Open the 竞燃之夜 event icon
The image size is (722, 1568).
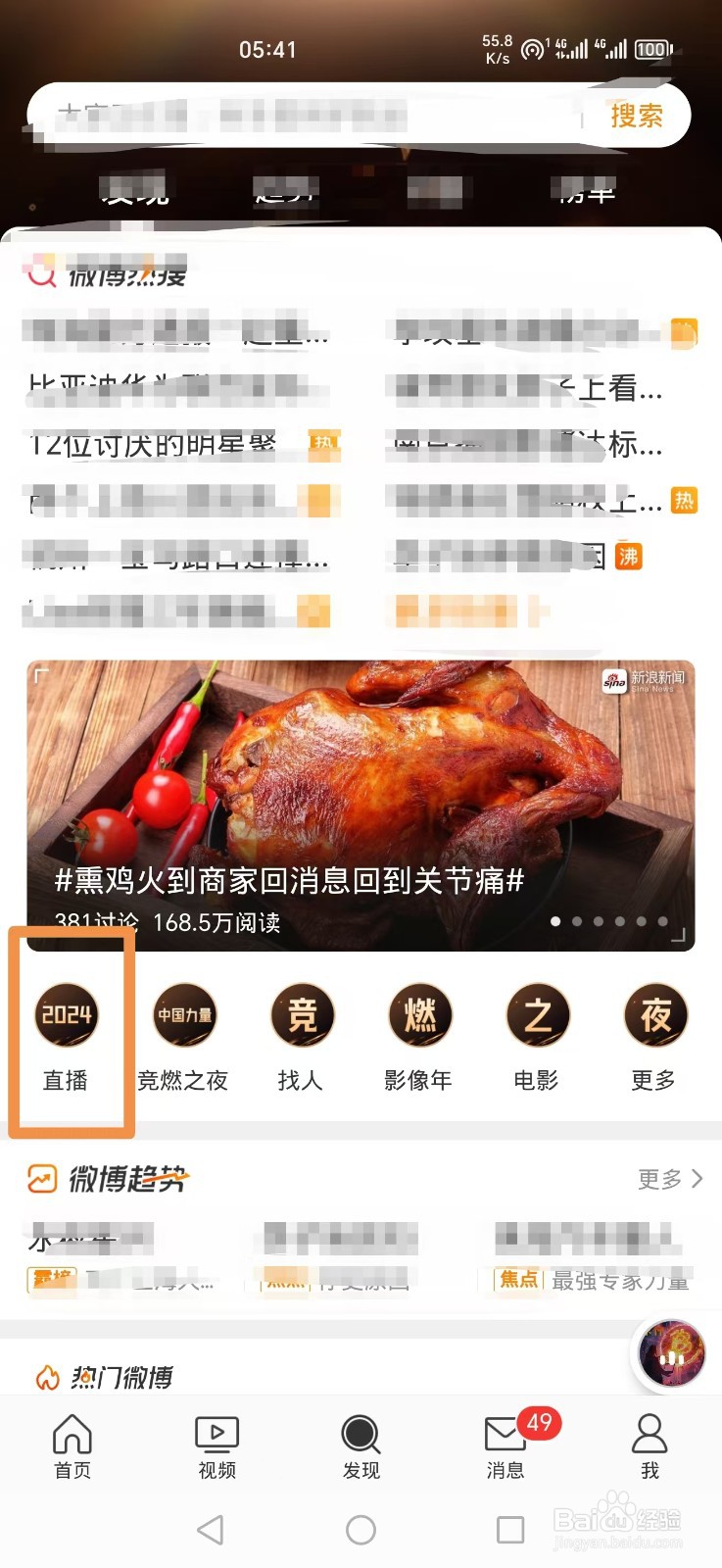click(x=184, y=1015)
